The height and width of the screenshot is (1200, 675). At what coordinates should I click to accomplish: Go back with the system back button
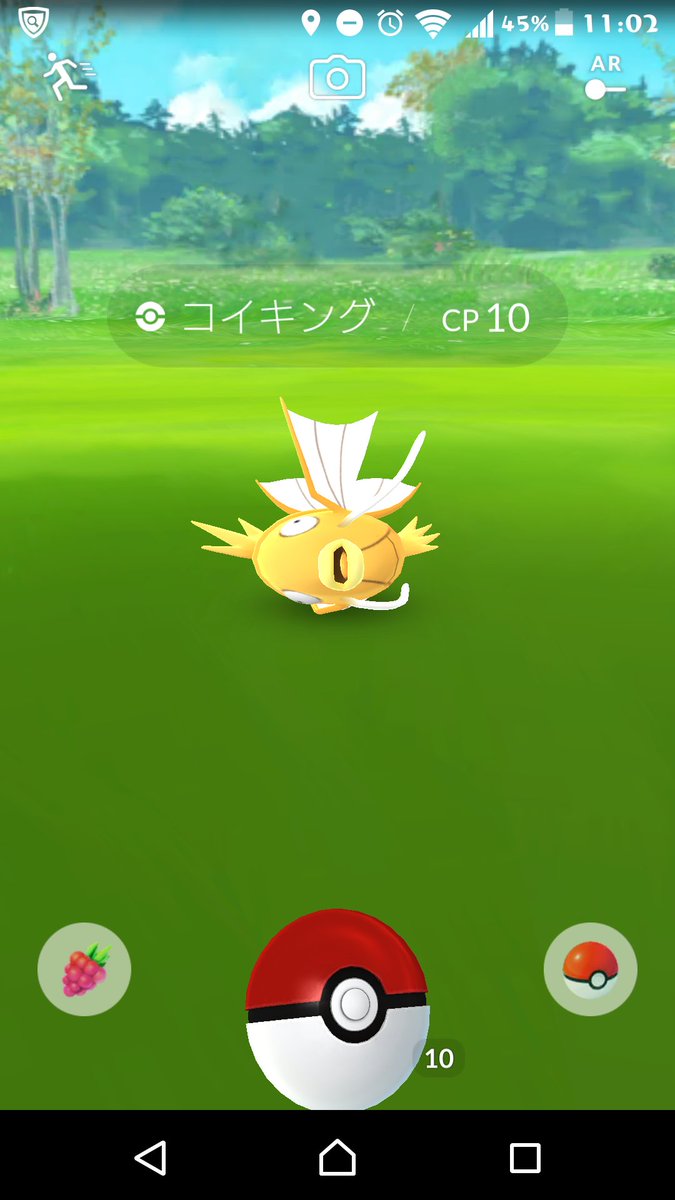150,1157
